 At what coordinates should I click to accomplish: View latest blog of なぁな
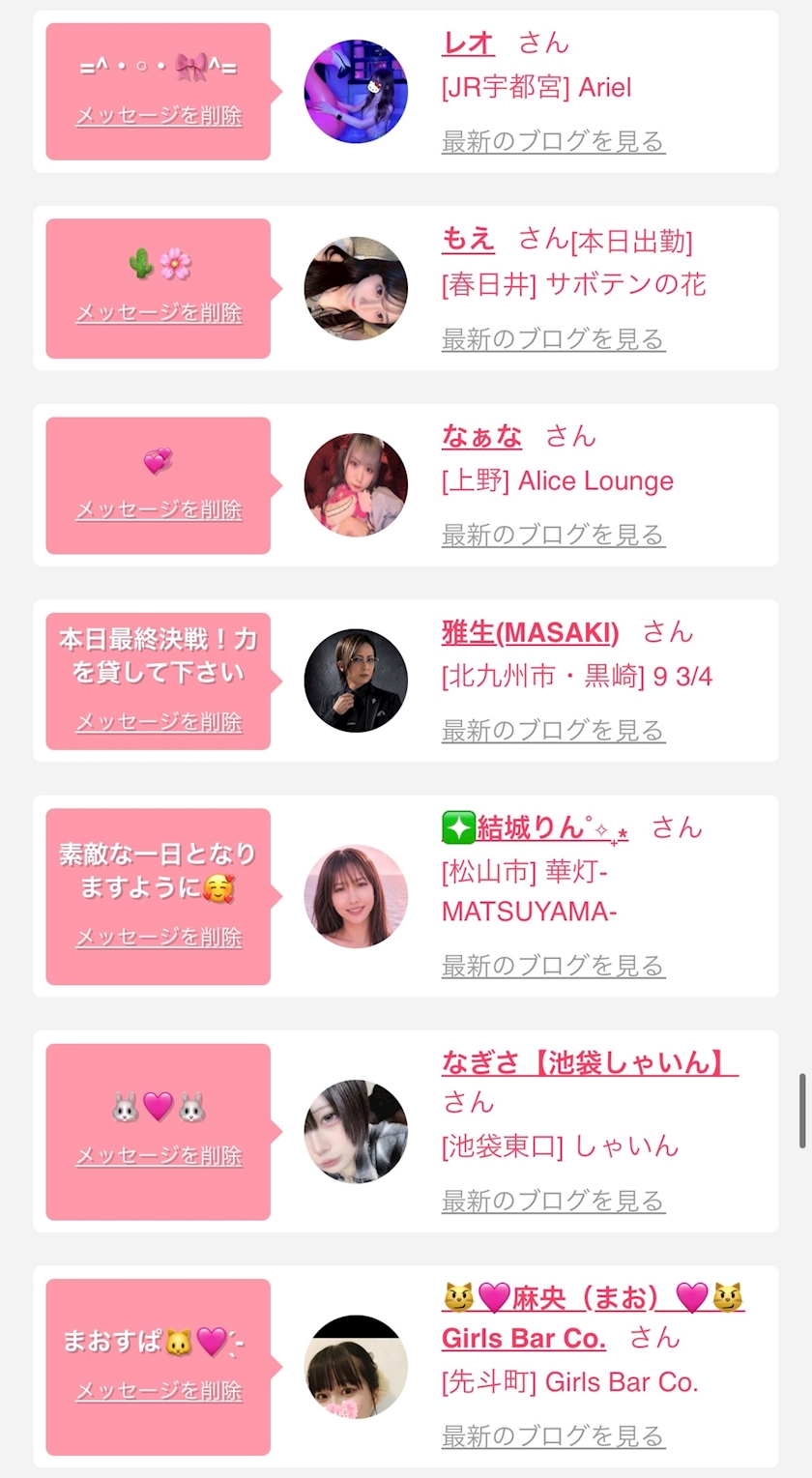click(553, 535)
